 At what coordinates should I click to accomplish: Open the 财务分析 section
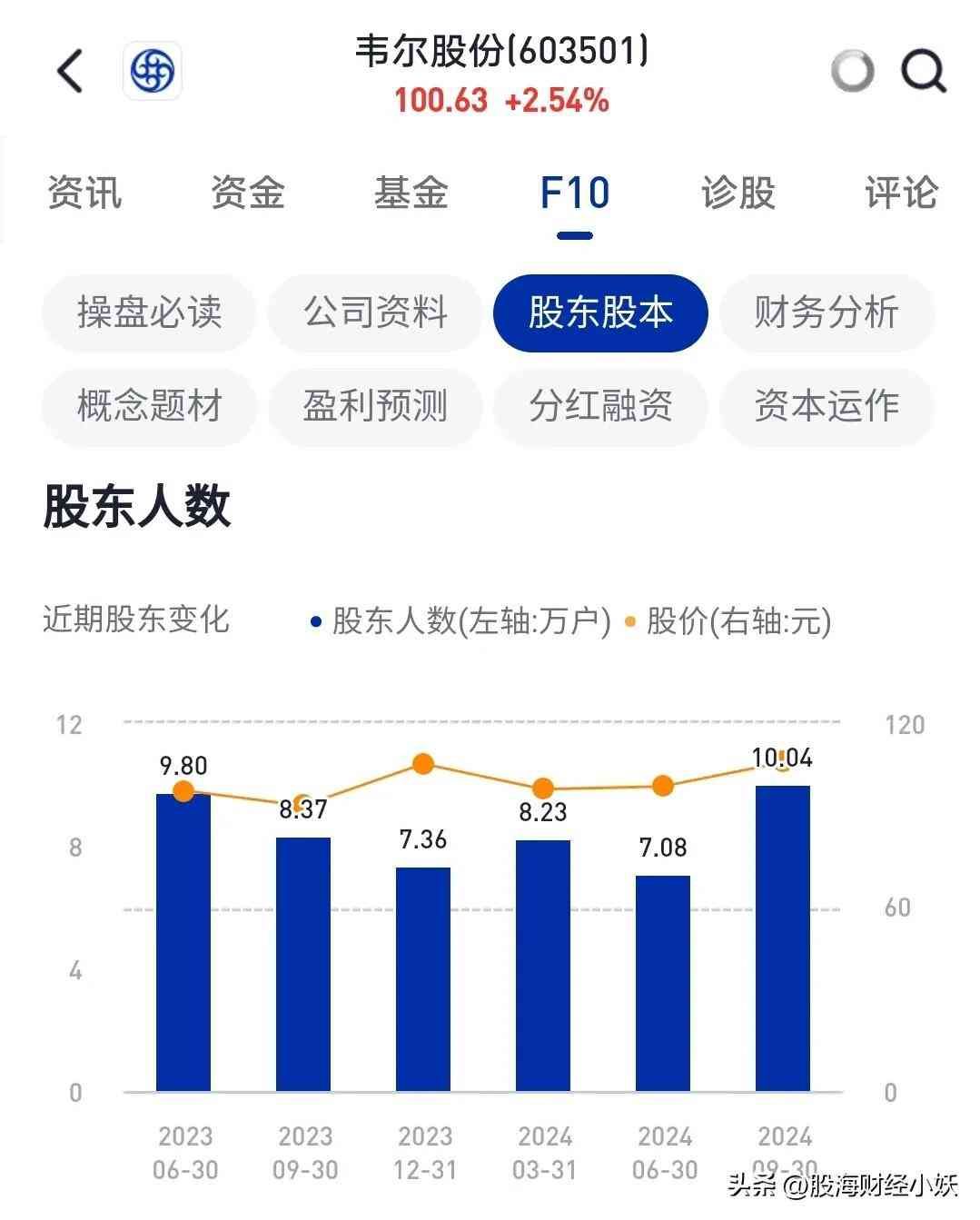(827, 312)
